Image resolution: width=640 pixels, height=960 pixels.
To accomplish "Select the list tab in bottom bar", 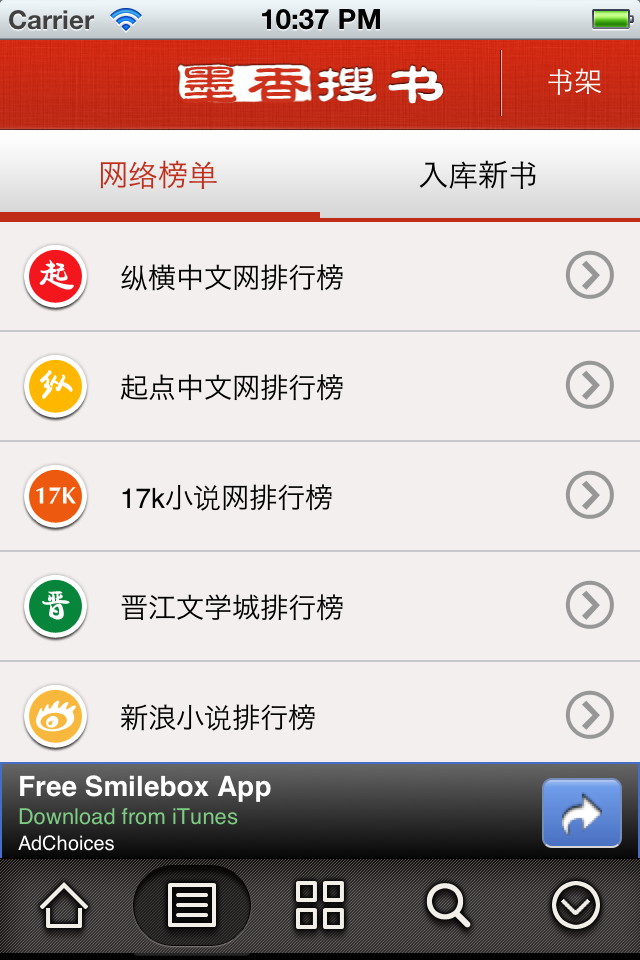I will [x=192, y=906].
